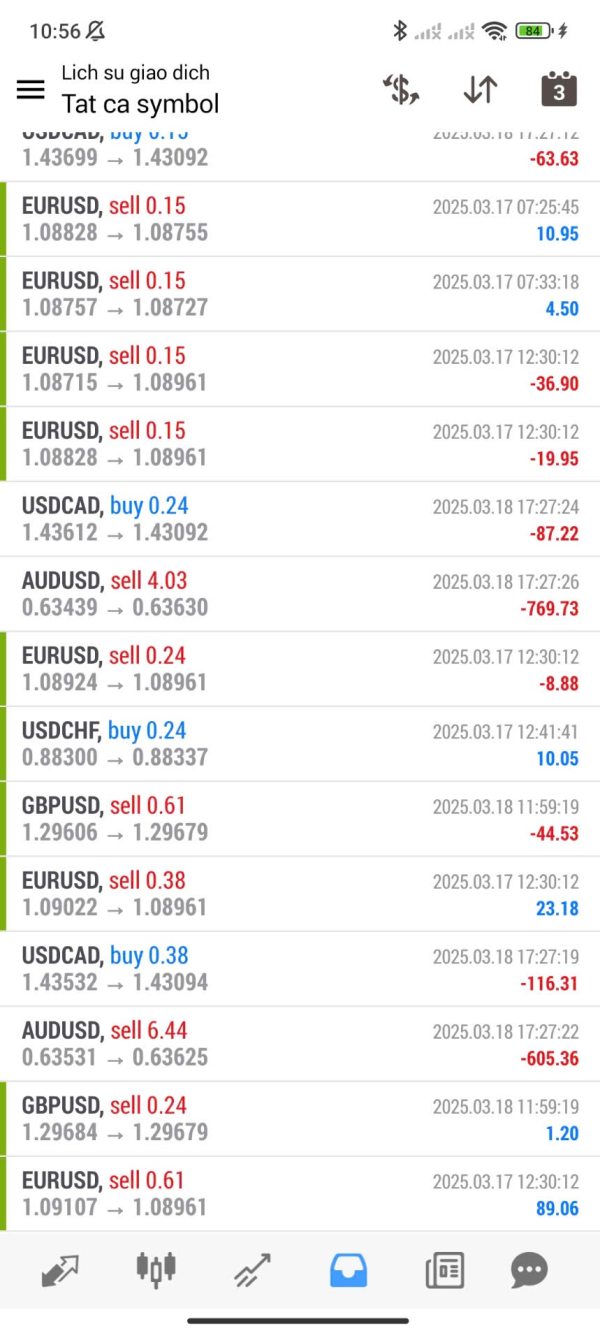Expand the AUDUSD sell 4.03 trade
Viewport: 600px width, 1333px height.
click(x=300, y=594)
